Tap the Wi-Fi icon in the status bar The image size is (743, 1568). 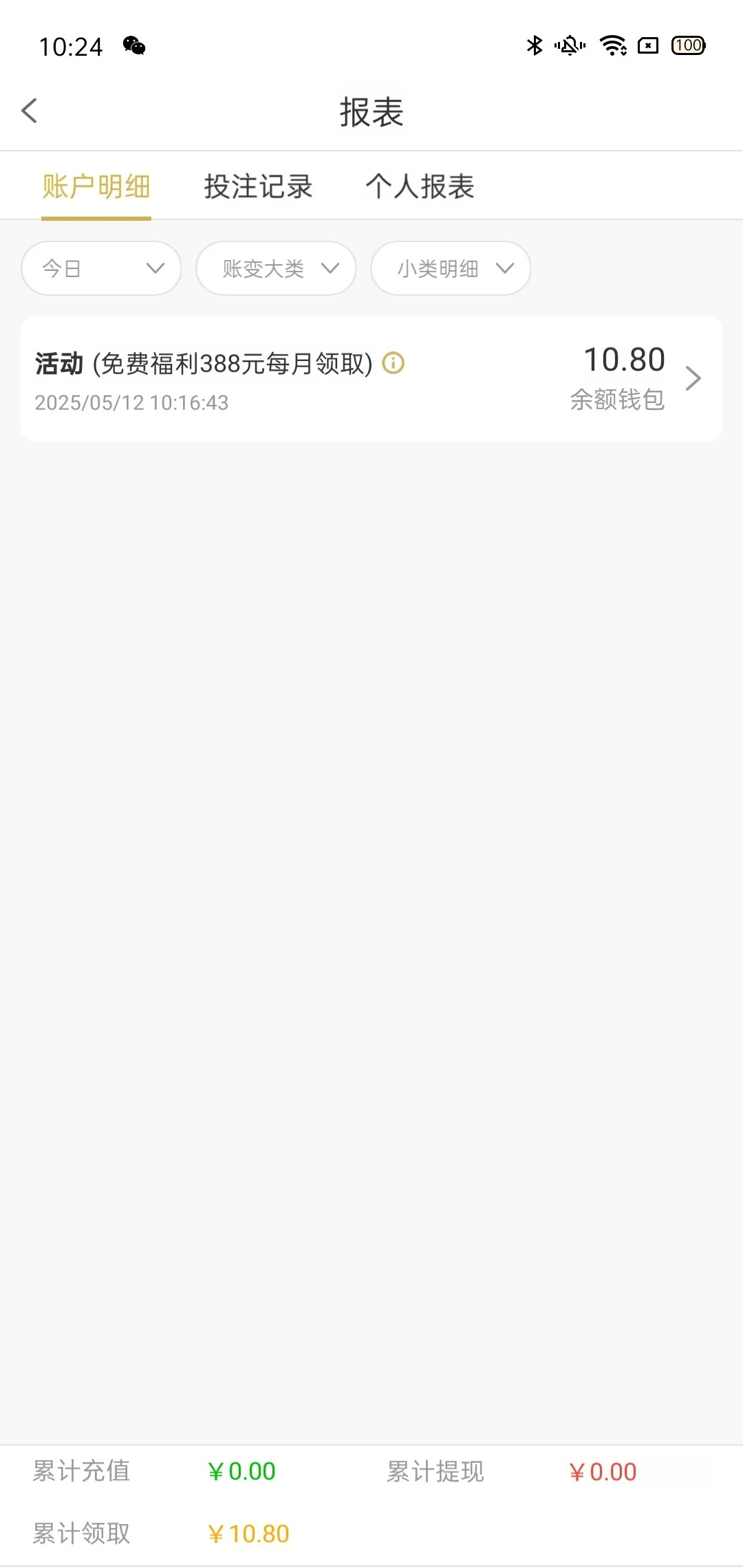click(612, 45)
